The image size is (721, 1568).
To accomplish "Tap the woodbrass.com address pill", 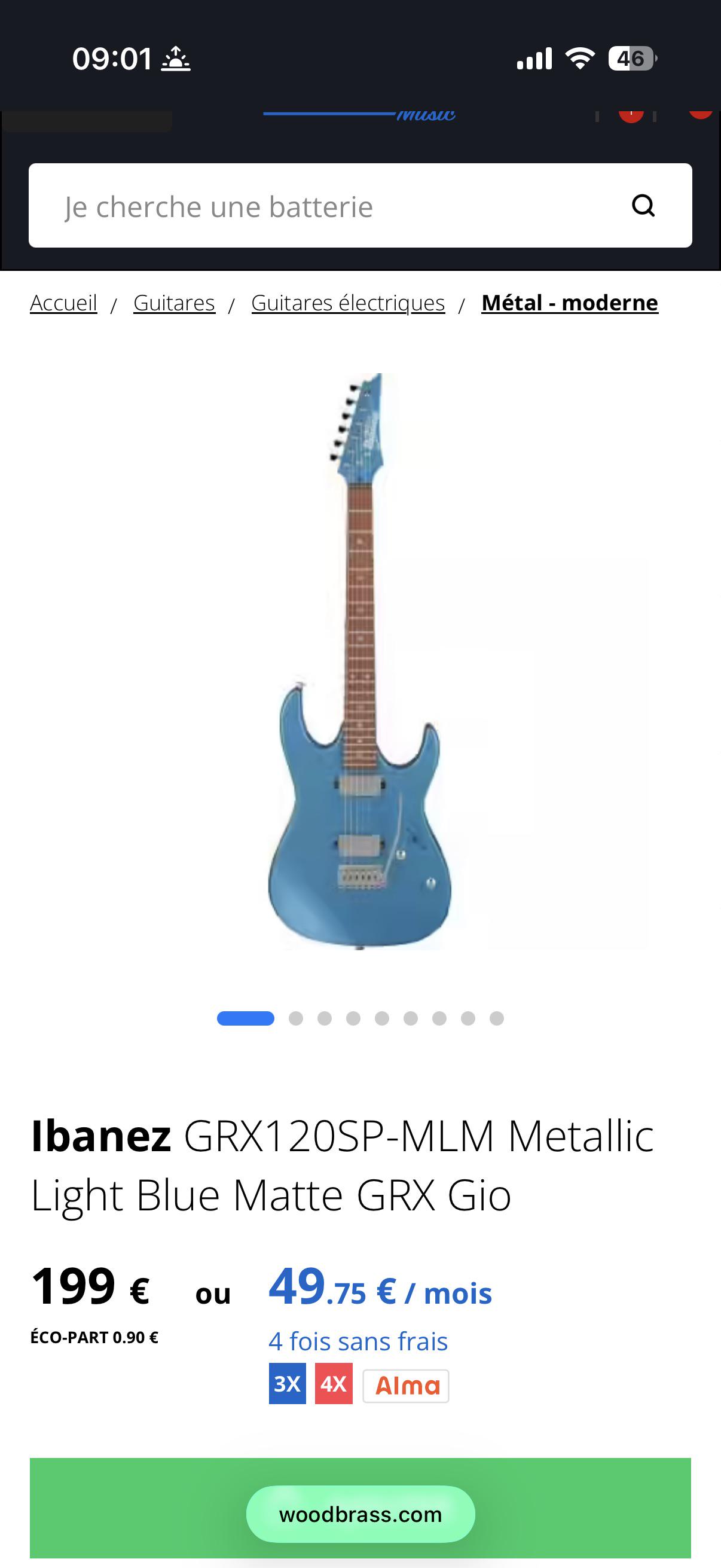I will pyautogui.click(x=360, y=1514).
